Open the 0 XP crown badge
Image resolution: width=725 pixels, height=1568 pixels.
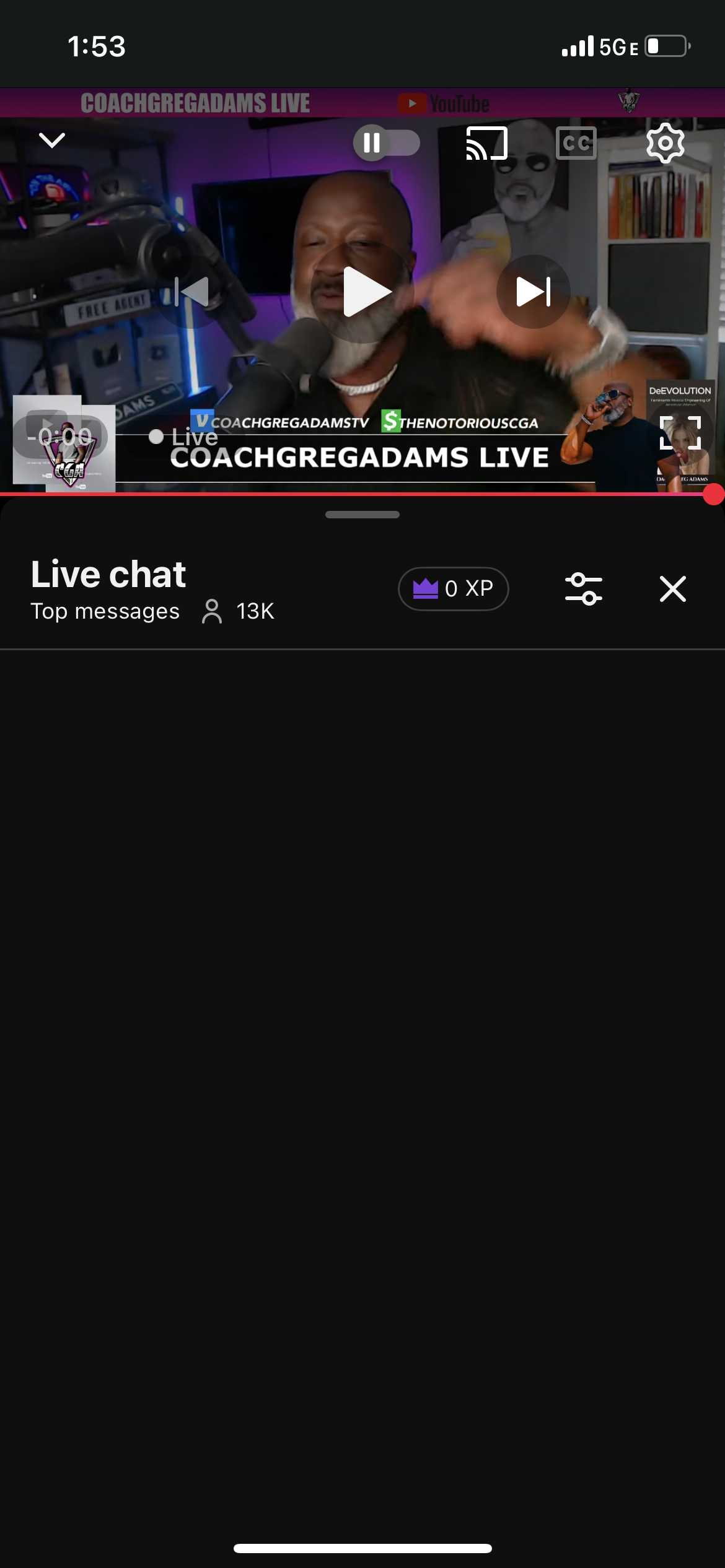tap(453, 588)
